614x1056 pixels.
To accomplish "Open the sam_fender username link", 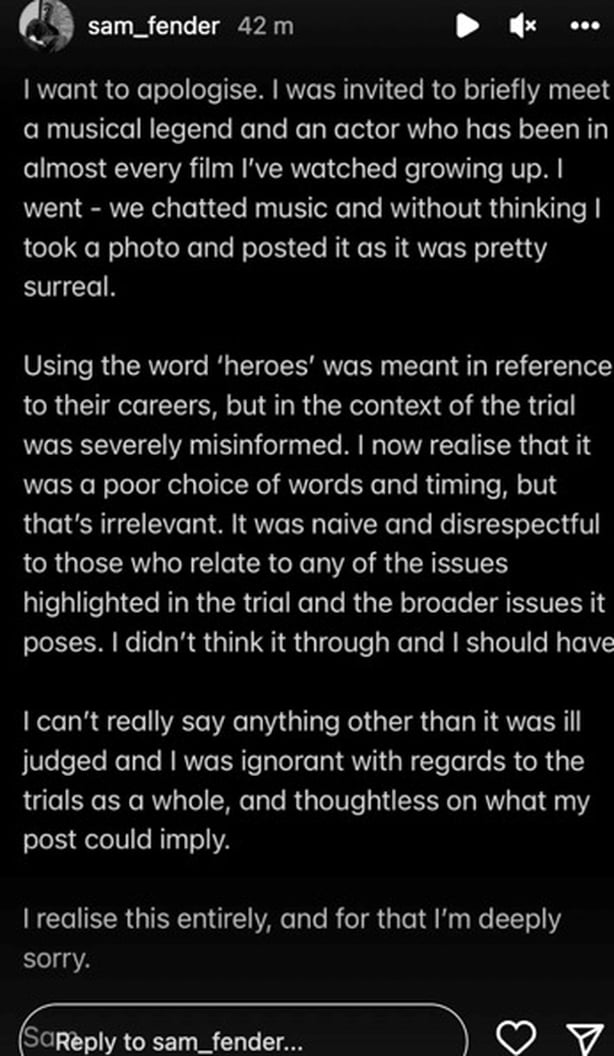I will [155, 27].
